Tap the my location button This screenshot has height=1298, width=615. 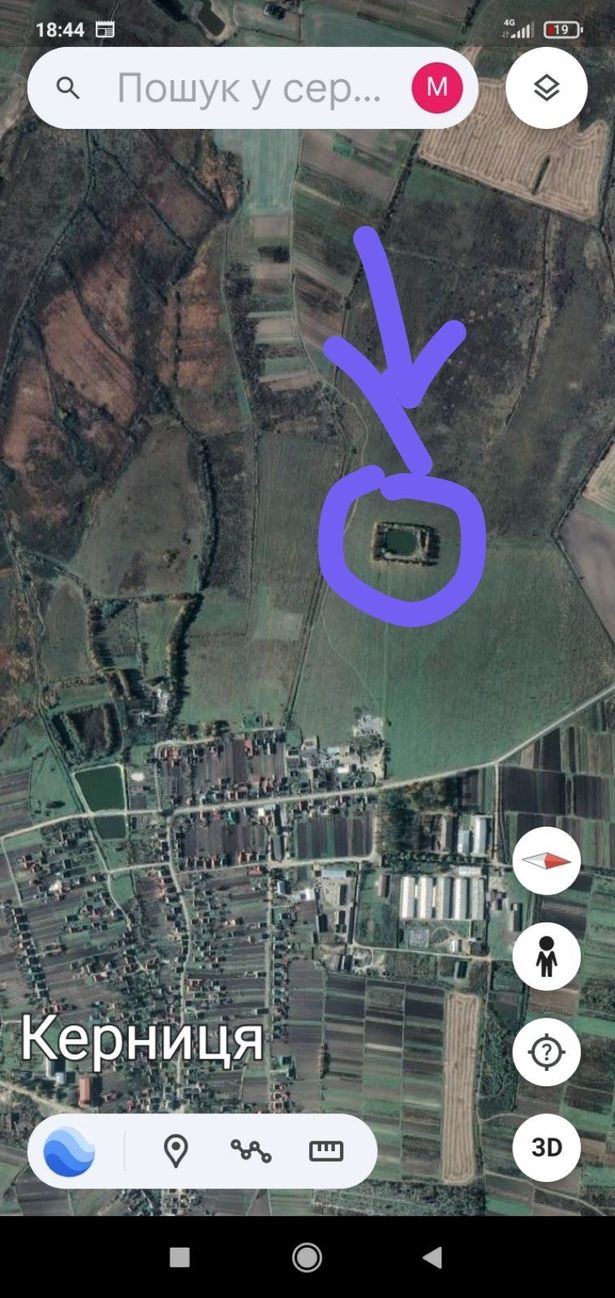tap(546, 1053)
